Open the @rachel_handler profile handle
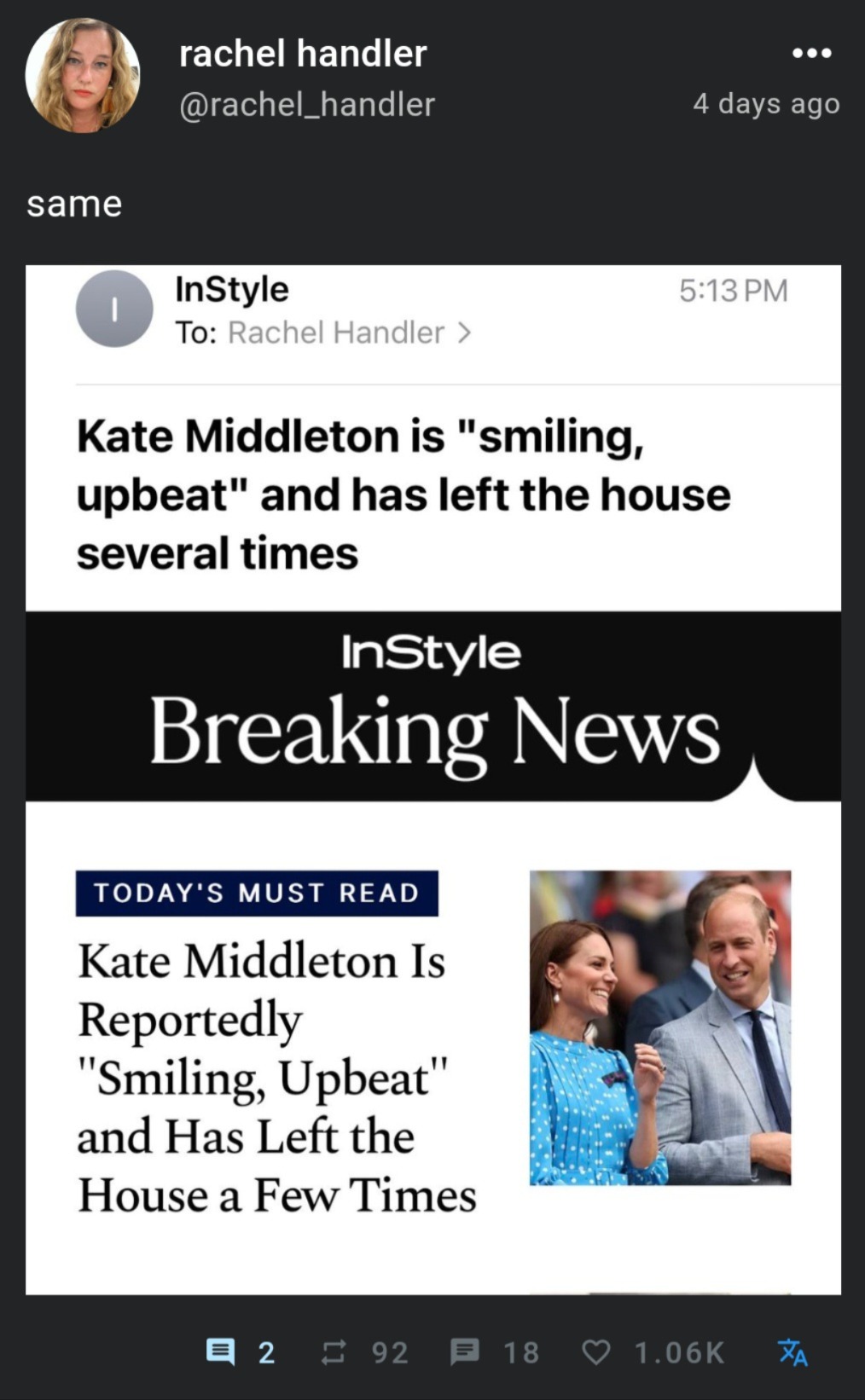This screenshot has width=865, height=1400. (306, 104)
